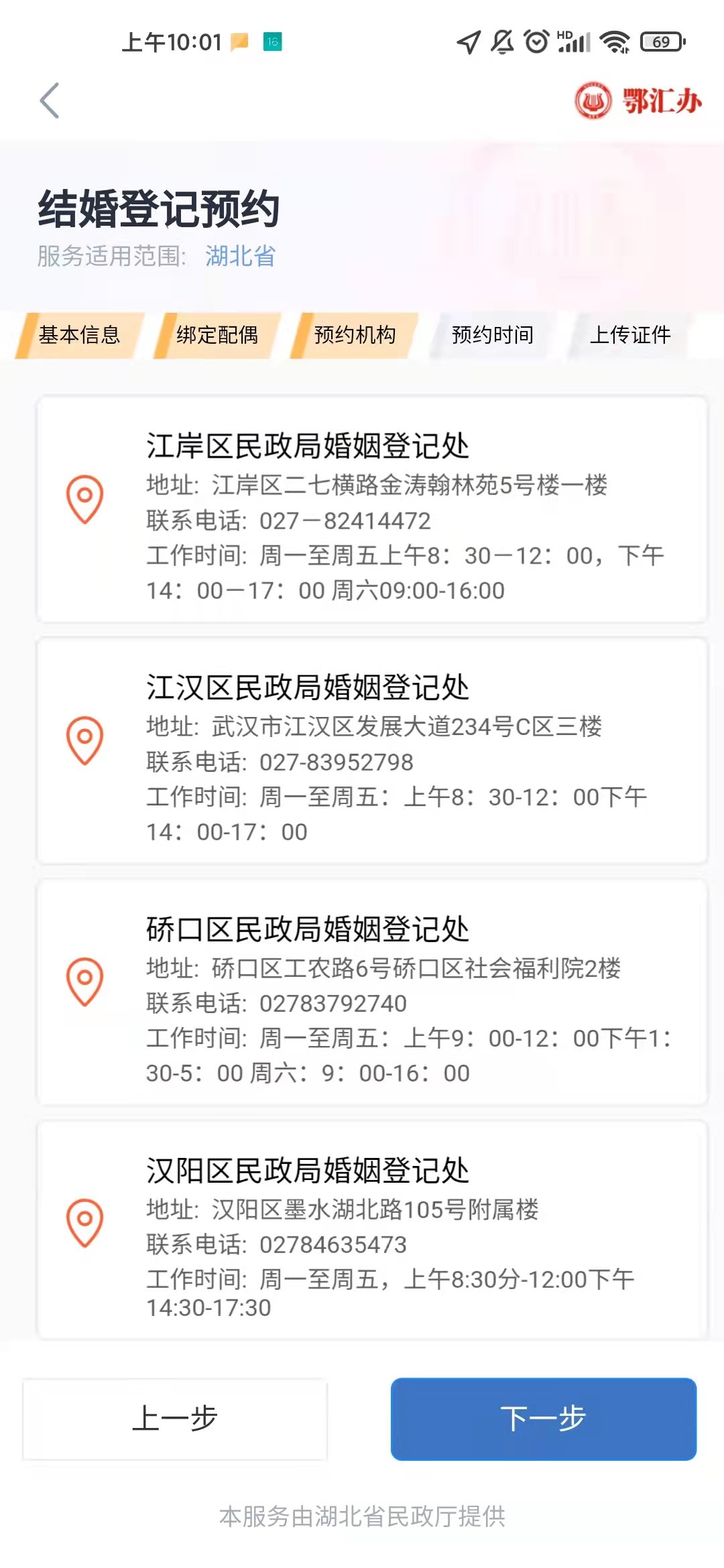Select the 汉阳区民政局婚姻登记处 card

click(372, 1230)
